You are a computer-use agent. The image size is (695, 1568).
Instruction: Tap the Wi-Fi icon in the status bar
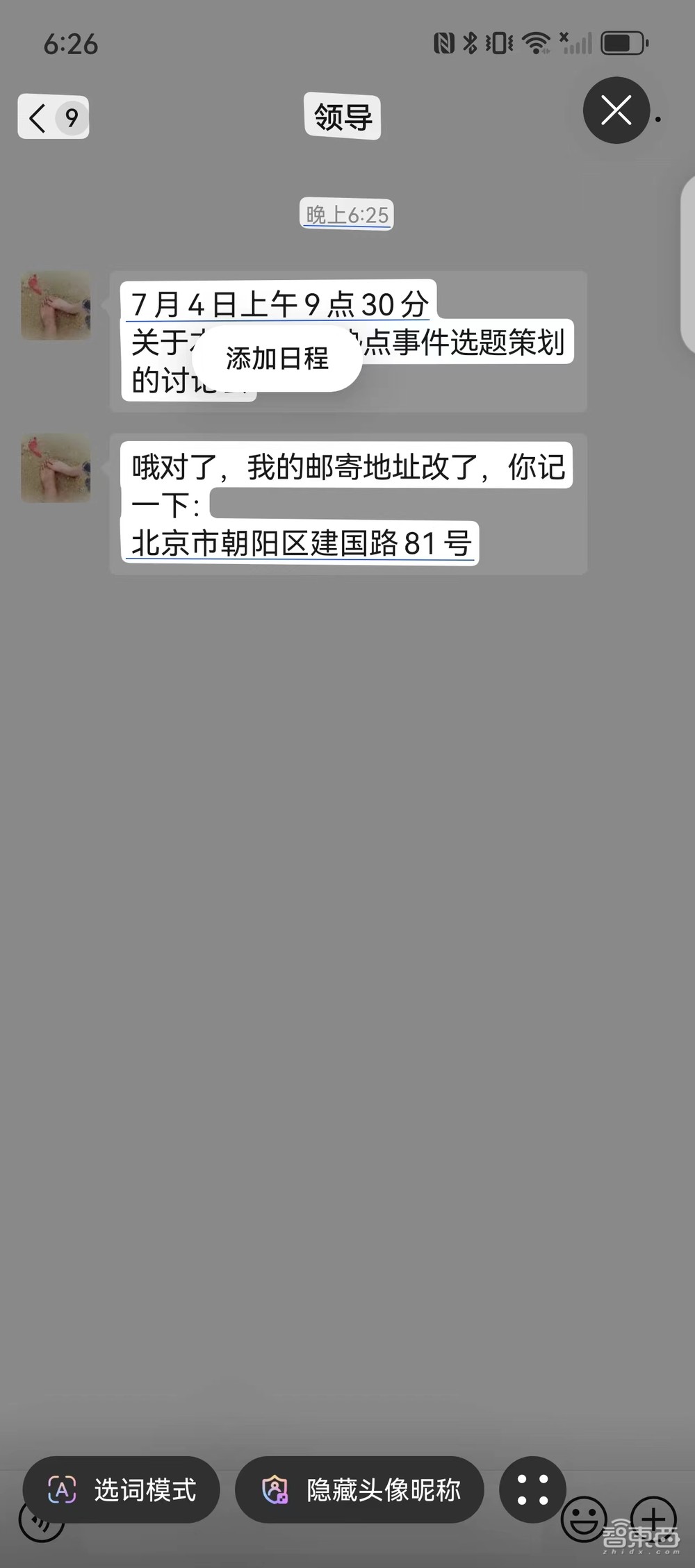pyautogui.click(x=535, y=42)
